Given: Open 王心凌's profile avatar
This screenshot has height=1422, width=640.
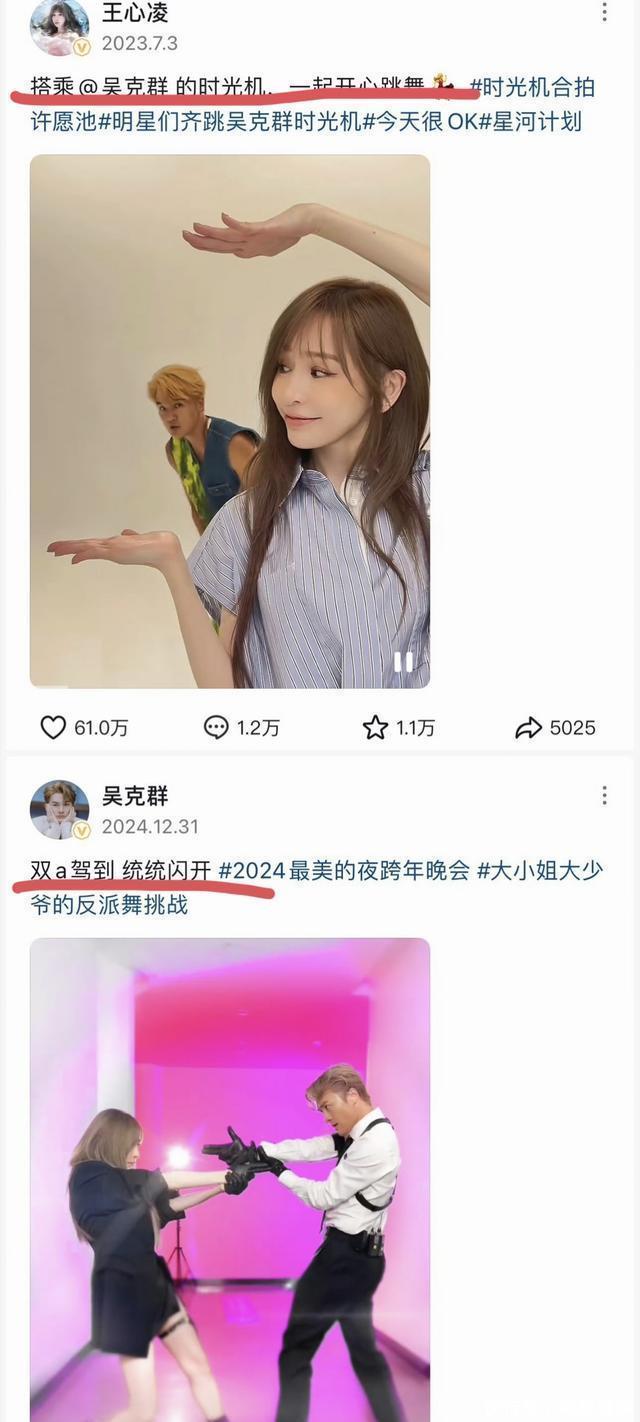Looking at the screenshot, I should click(x=59, y=26).
